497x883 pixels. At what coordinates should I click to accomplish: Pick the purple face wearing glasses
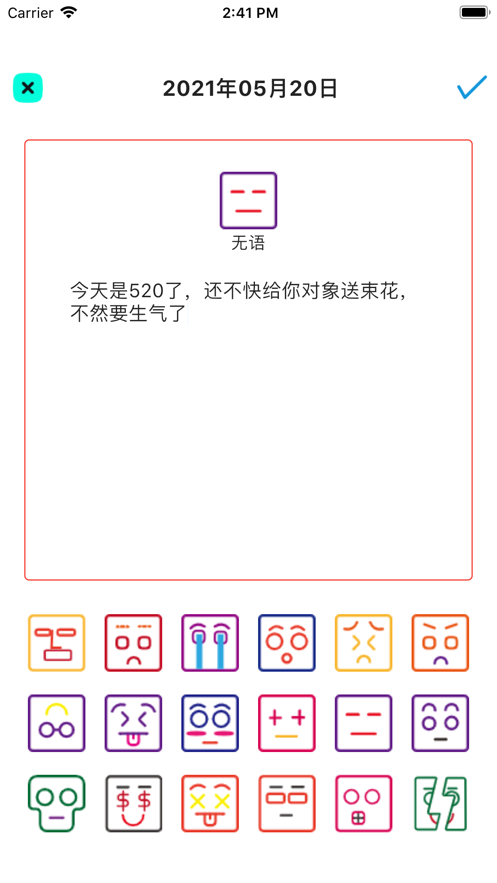click(56, 723)
